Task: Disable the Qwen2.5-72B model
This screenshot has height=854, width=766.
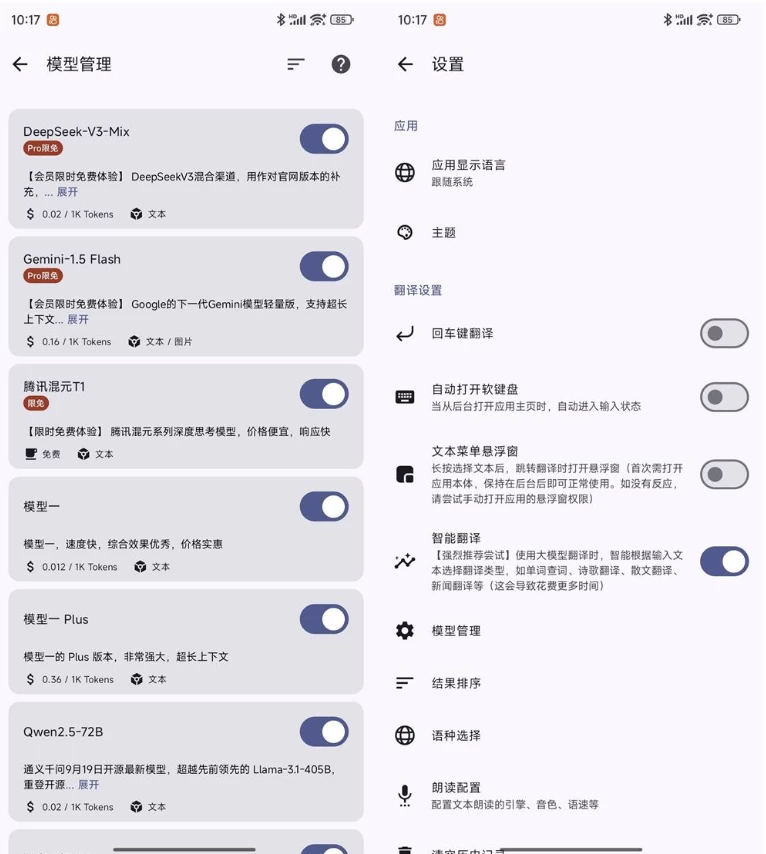Action: click(x=324, y=731)
